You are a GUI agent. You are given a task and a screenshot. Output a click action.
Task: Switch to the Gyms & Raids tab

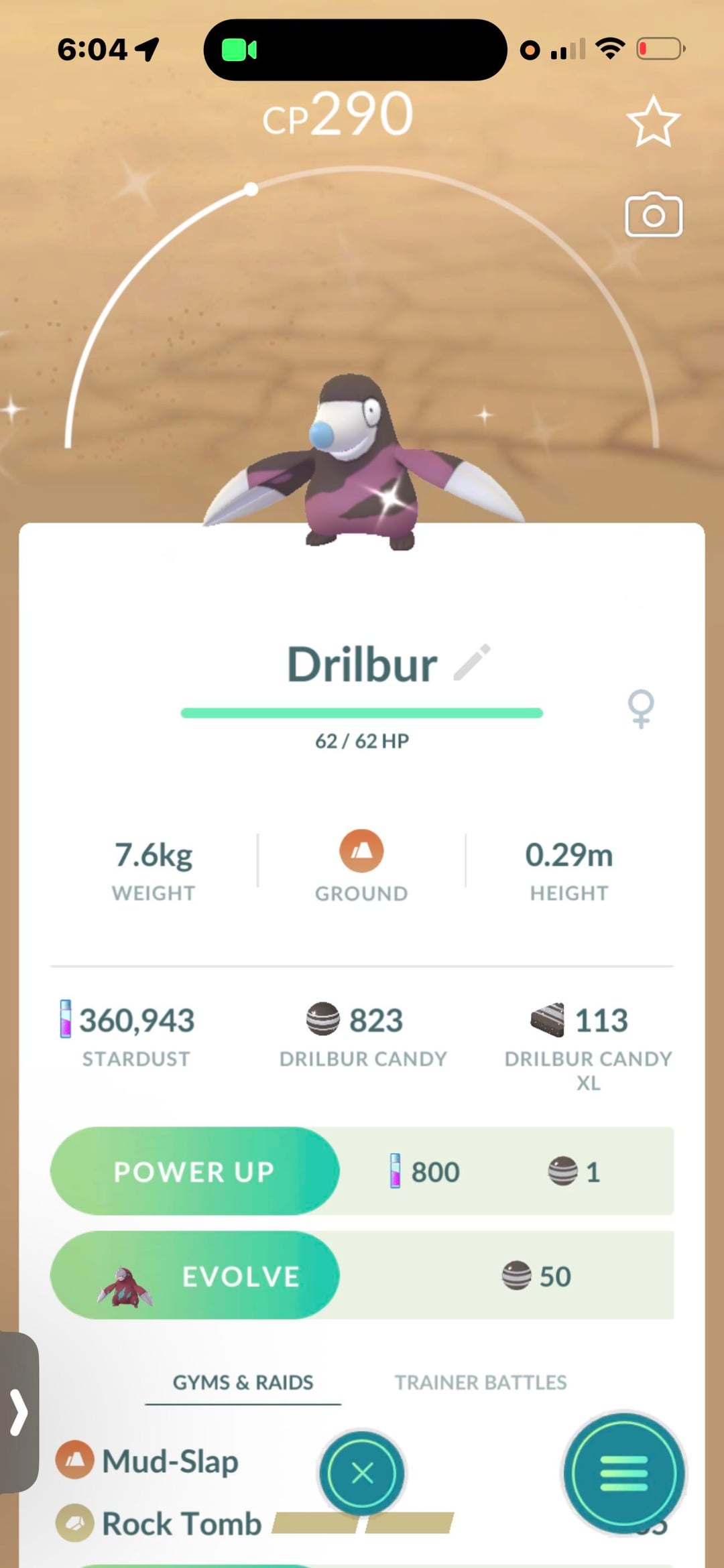pos(243,1382)
